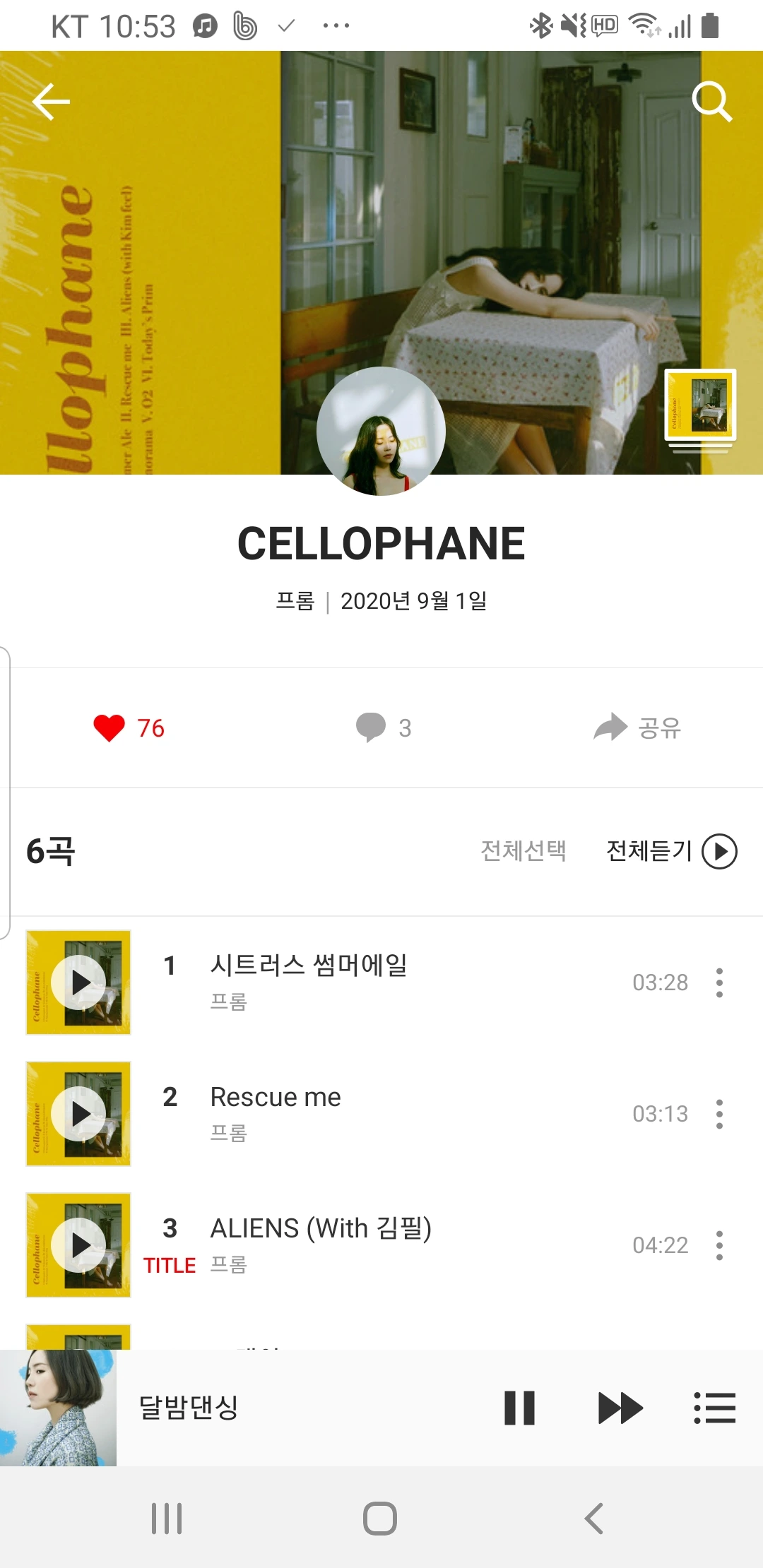The width and height of the screenshot is (763, 1568).
Task: Go back using the top arrow
Action: tap(52, 102)
